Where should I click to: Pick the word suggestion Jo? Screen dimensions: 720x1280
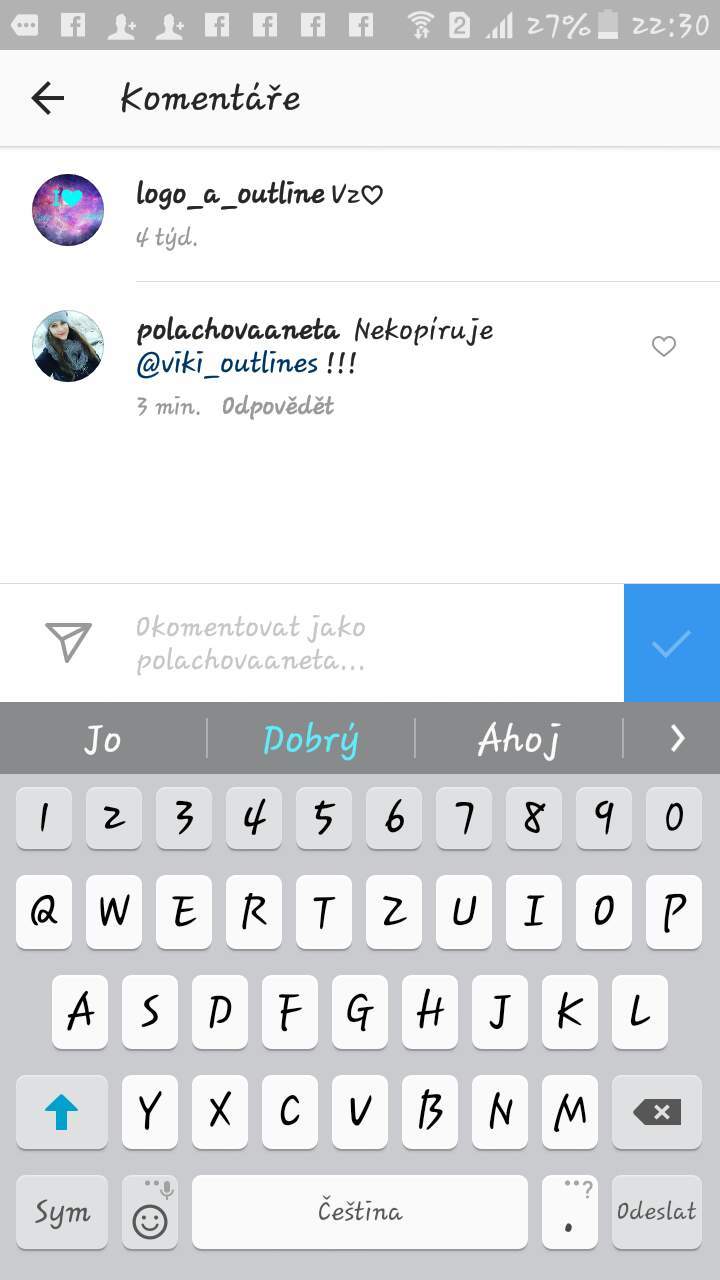pyautogui.click(x=102, y=740)
